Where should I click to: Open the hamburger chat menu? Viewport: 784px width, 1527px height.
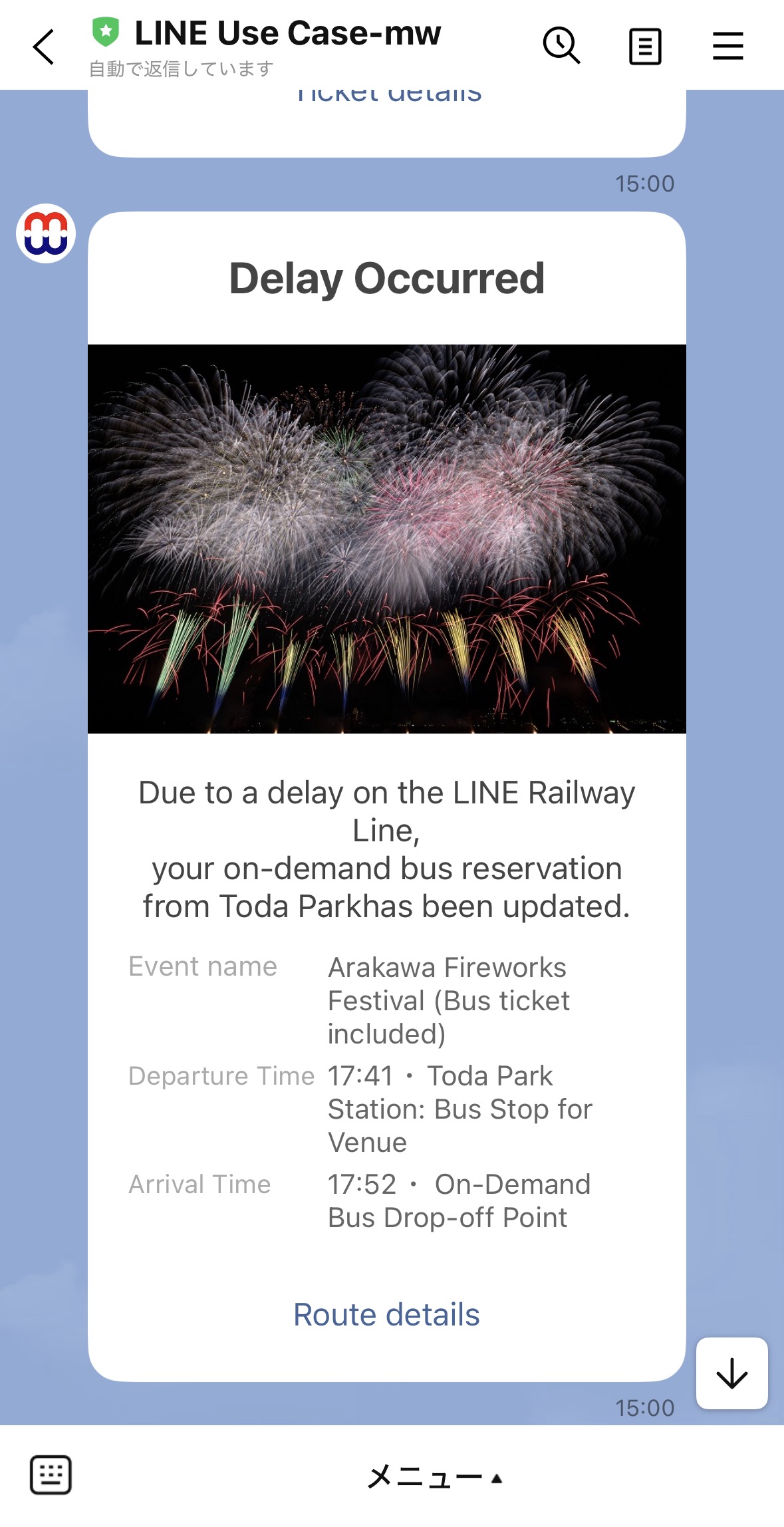[x=727, y=47]
